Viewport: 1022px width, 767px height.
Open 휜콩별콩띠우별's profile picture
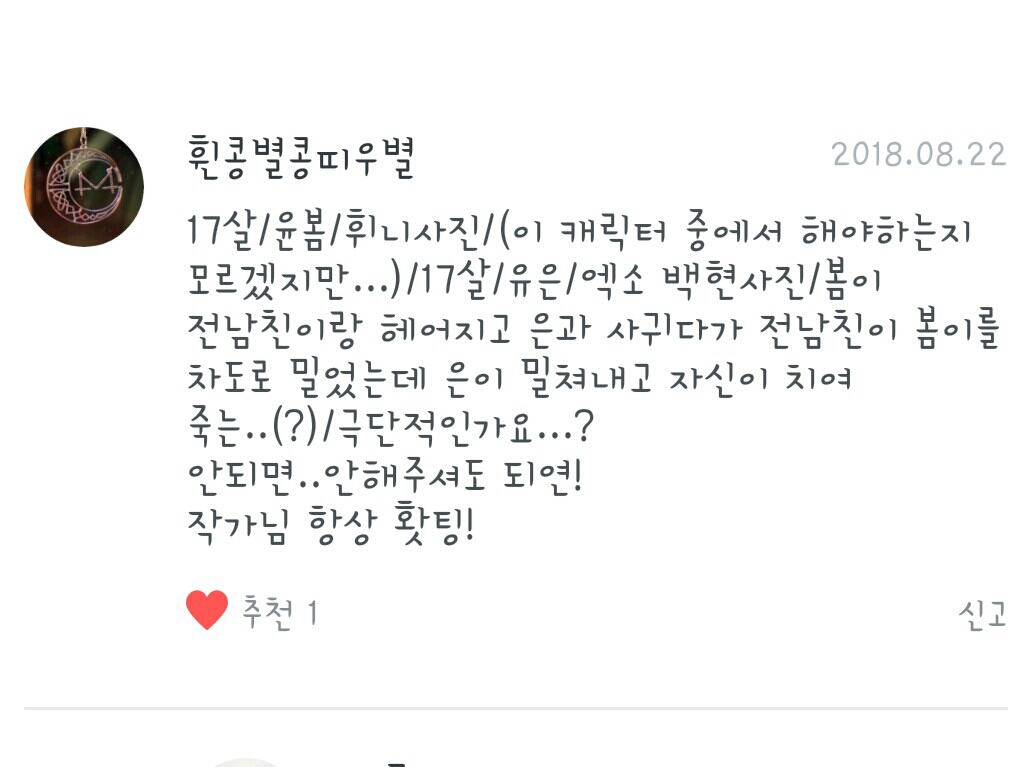point(84,187)
